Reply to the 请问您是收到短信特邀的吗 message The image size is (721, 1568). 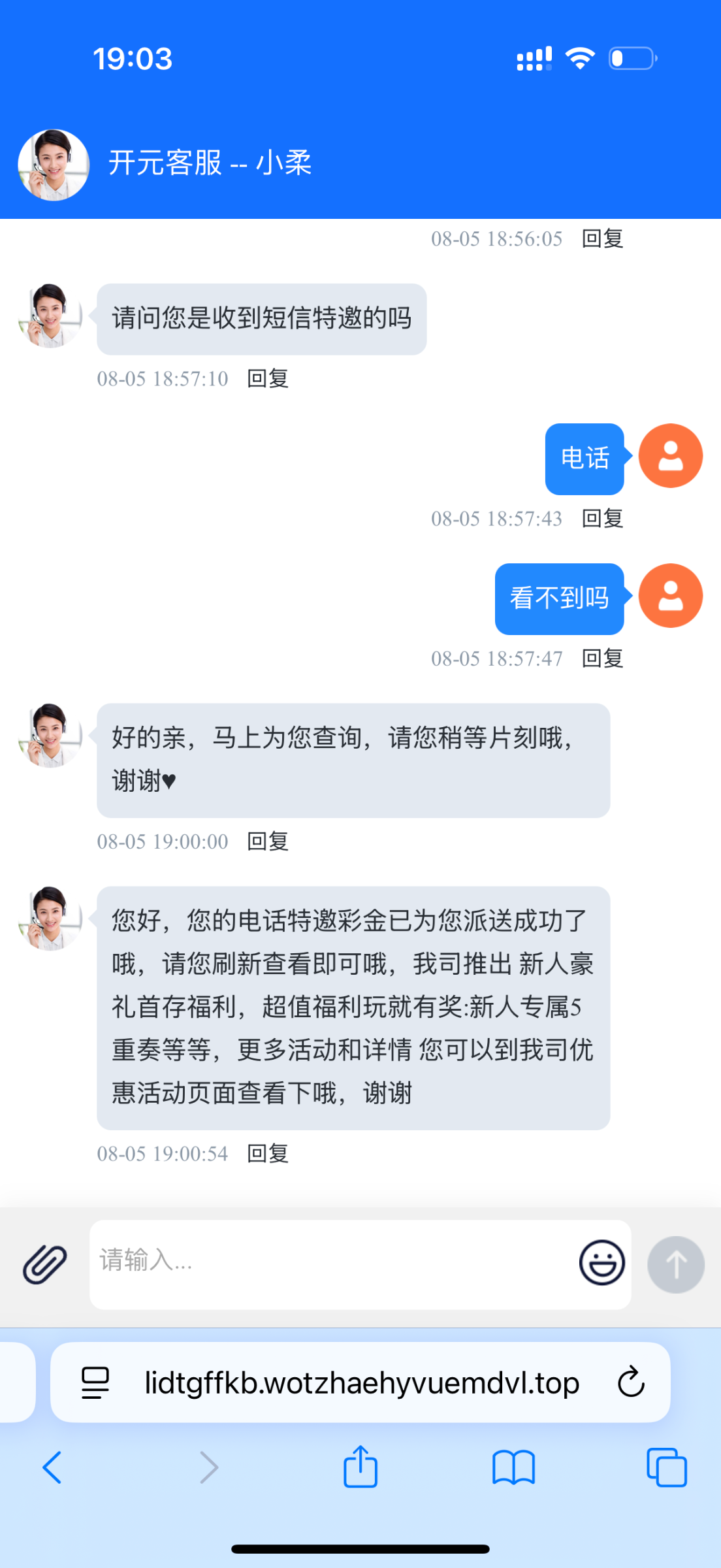[x=268, y=378]
